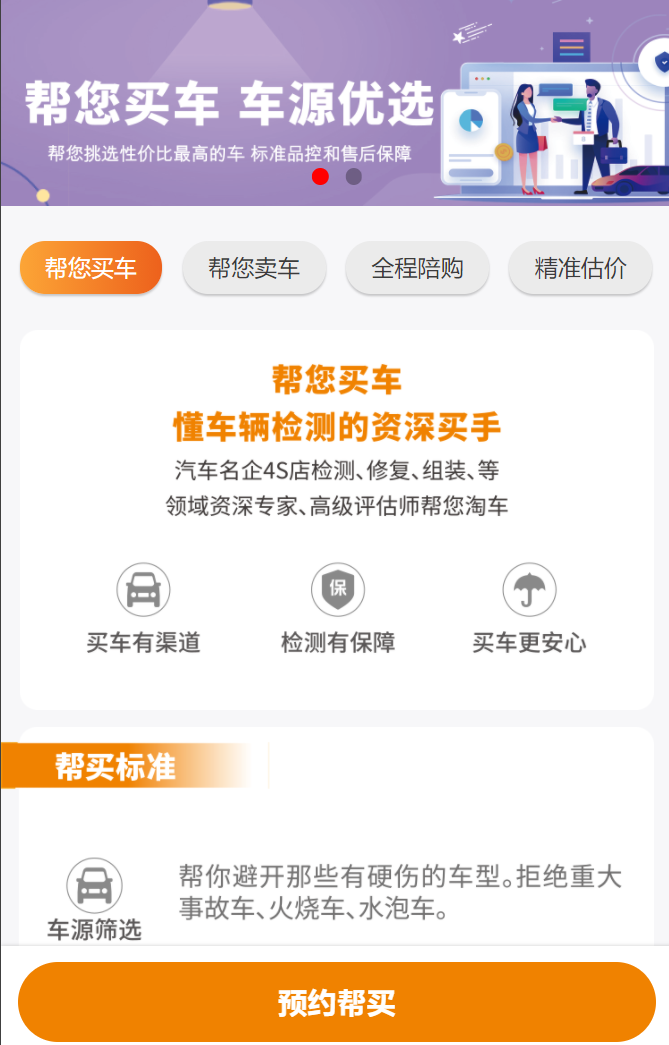The height and width of the screenshot is (1045, 669).
Task: Jump to the second banner slide dot
Action: coord(353,177)
